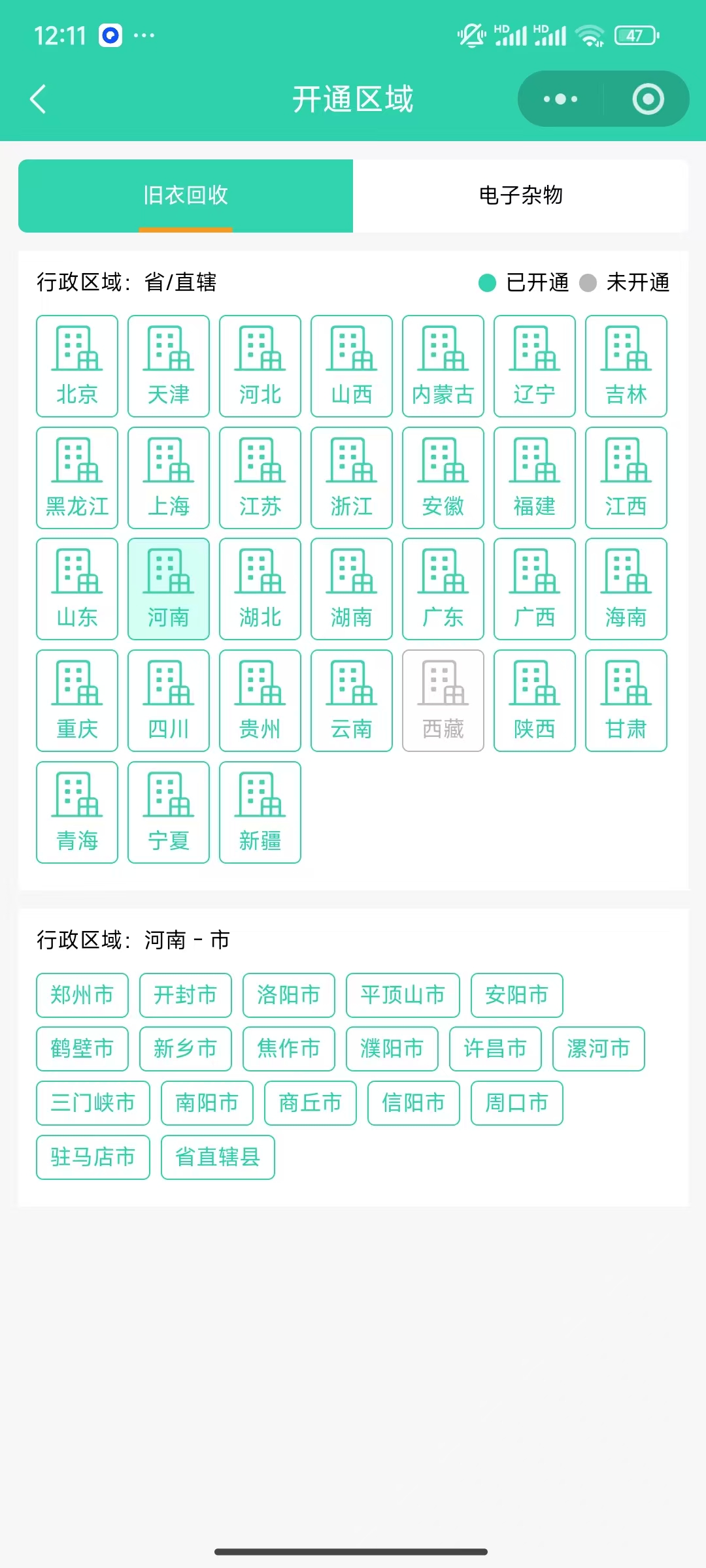Select the 周口市 city chip
Screen dimensions: 706x1568
pyautogui.click(x=516, y=1103)
